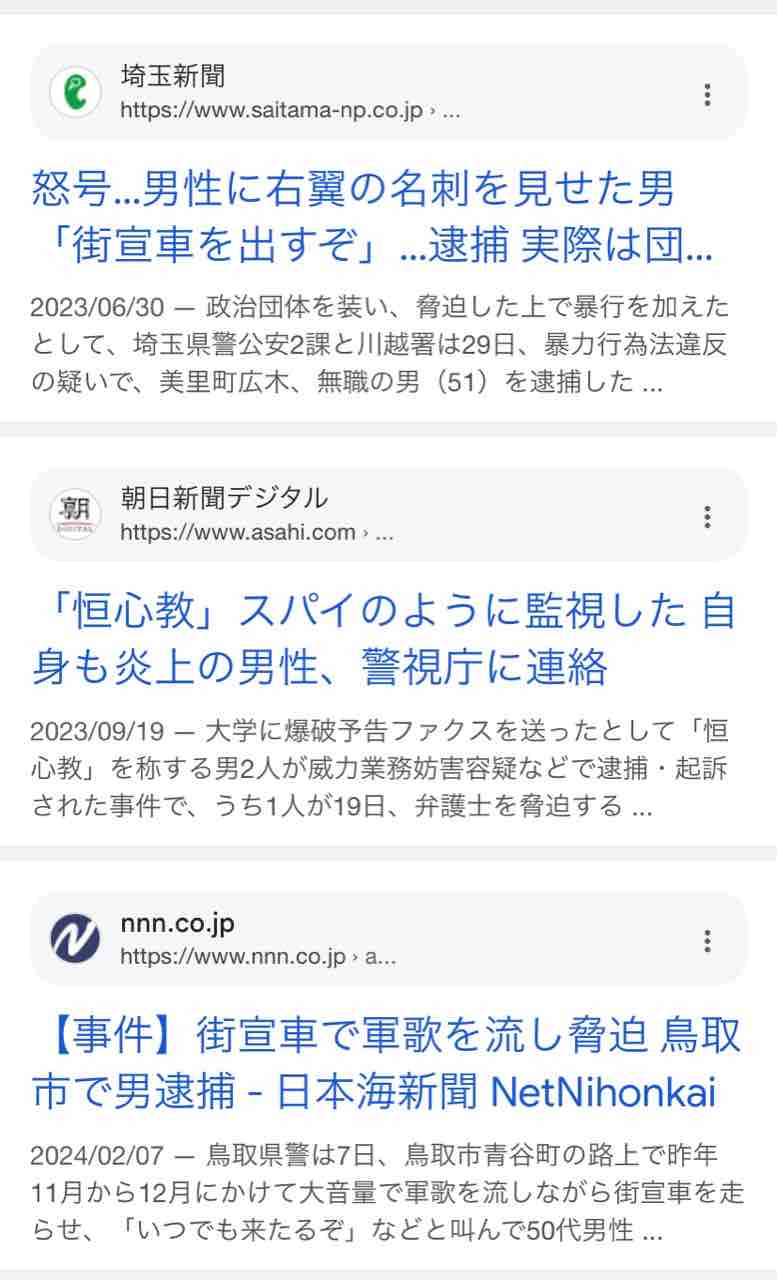
Task: Open the options menu for 埼玉新聞 result
Action: pyautogui.click(x=707, y=95)
